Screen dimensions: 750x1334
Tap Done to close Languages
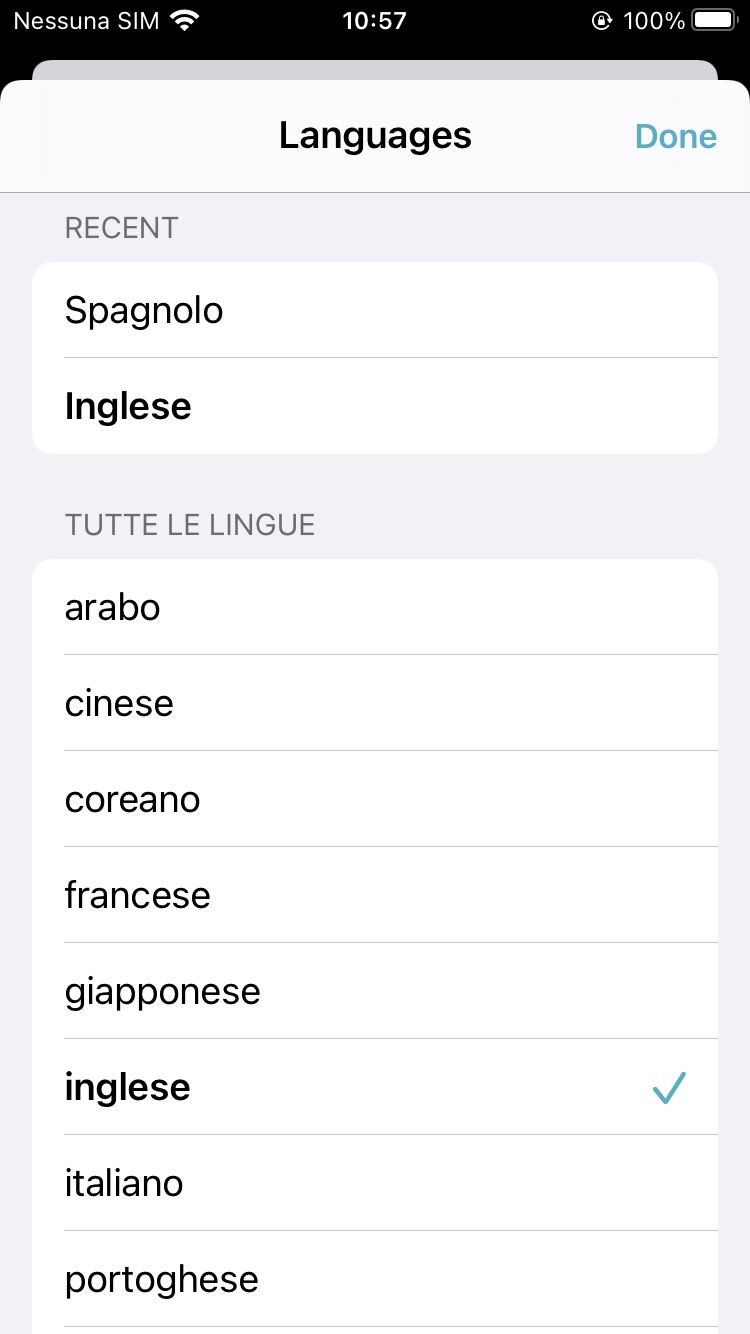point(676,137)
